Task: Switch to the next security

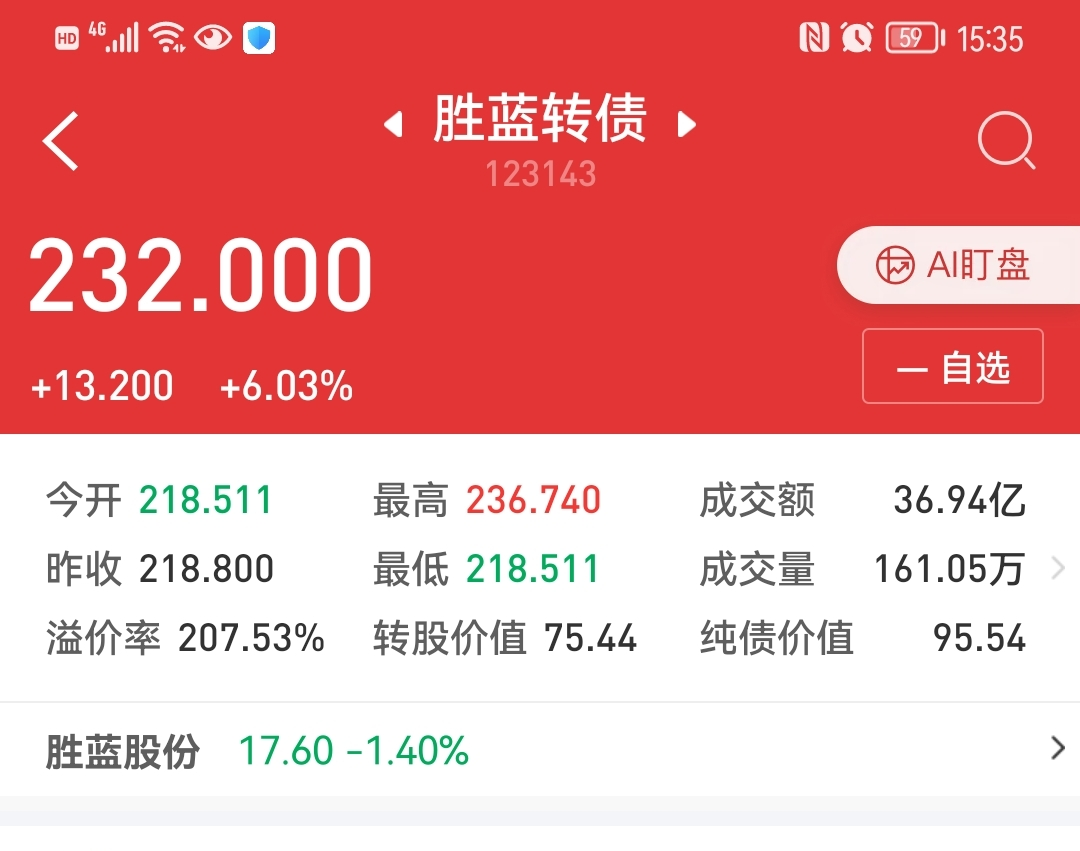Action: pos(687,124)
